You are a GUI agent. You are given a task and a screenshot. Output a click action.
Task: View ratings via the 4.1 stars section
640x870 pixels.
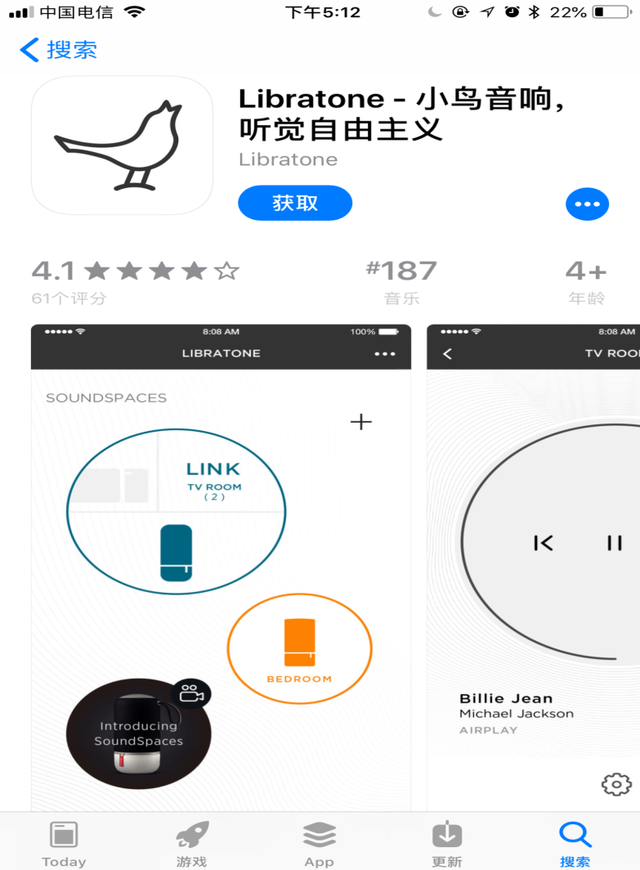coord(135,281)
